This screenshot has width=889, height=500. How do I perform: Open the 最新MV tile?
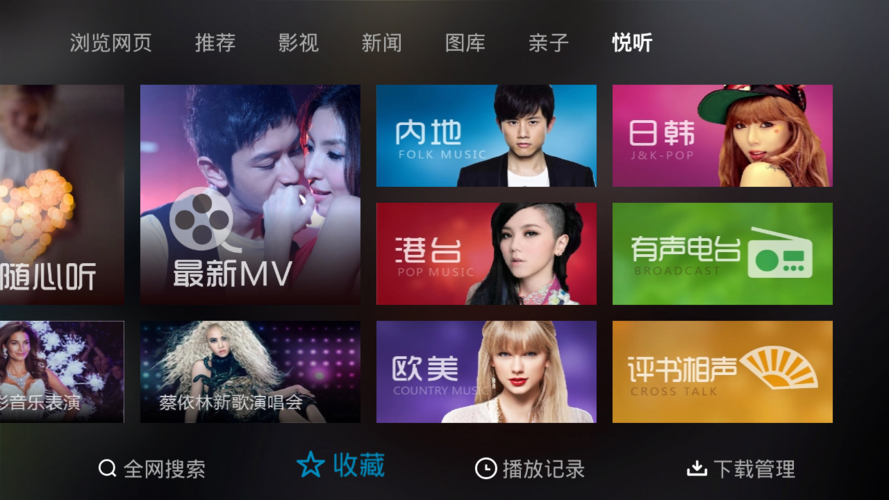[x=250, y=194]
